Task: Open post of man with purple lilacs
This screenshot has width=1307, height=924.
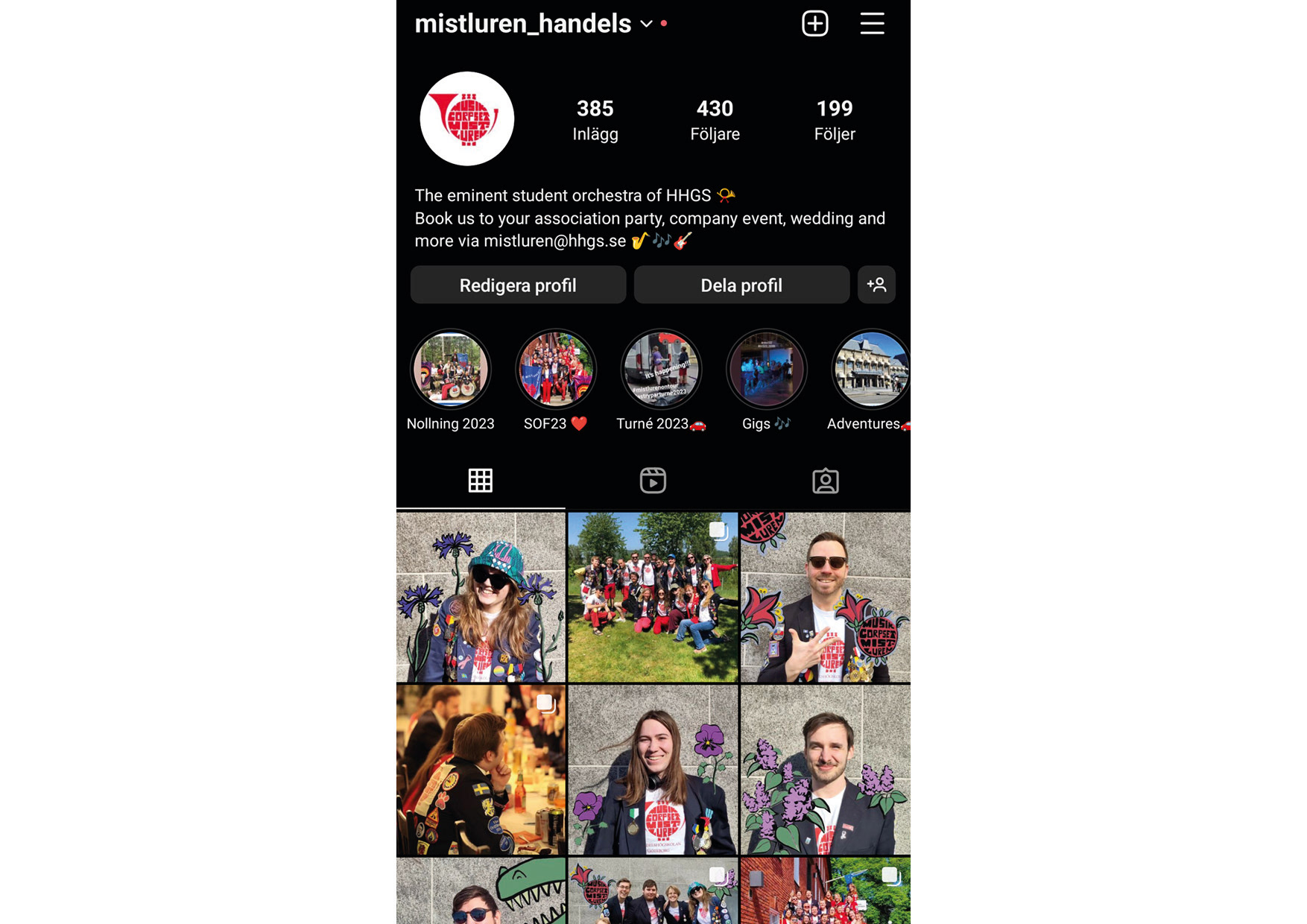Action: [825, 770]
